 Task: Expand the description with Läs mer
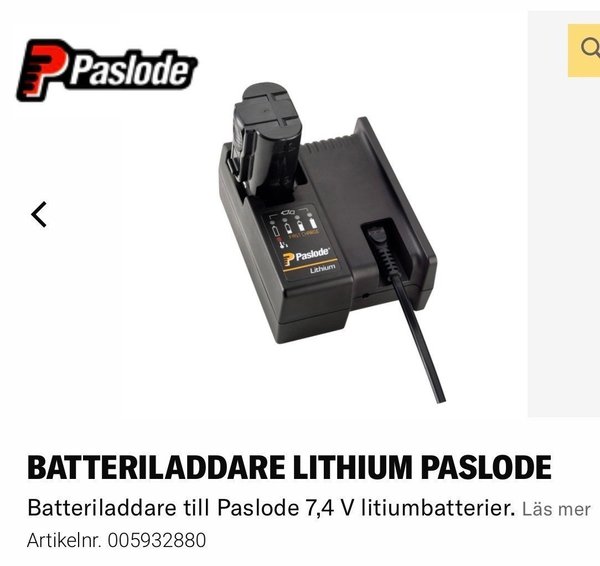pos(556,509)
